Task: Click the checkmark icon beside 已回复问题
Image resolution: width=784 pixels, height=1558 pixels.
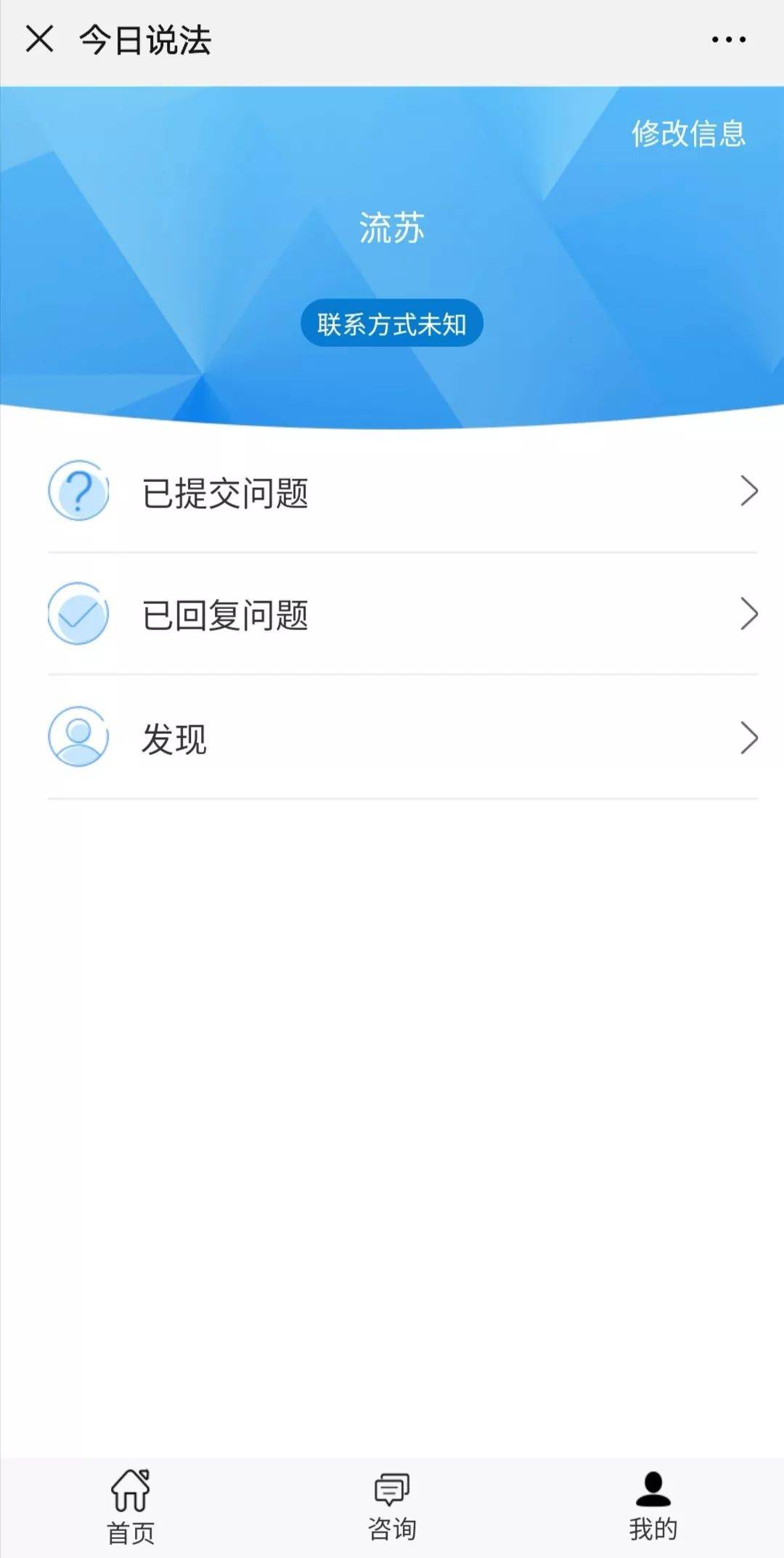Action: click(77, 614)
